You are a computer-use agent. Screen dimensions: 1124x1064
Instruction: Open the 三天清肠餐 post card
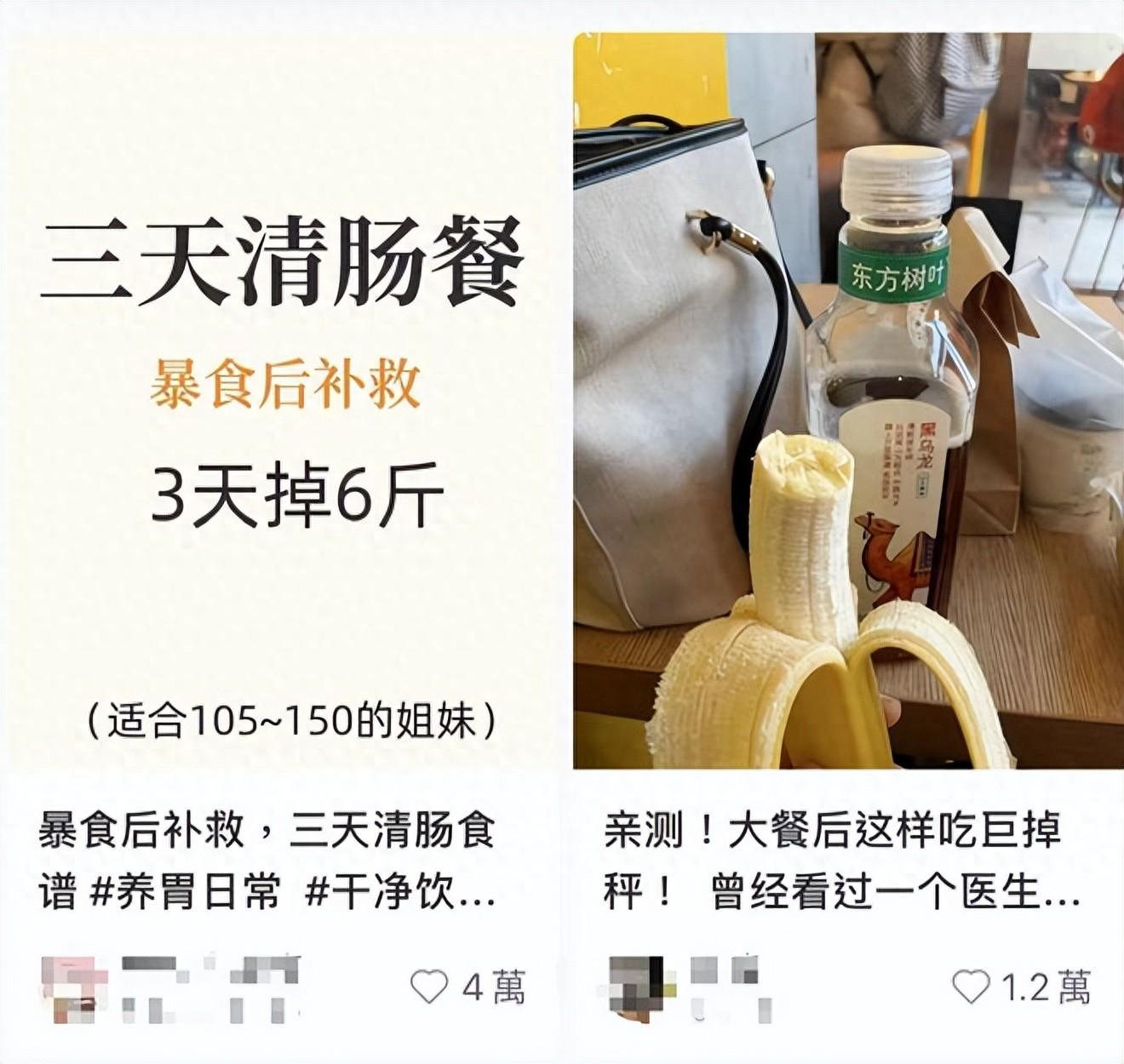click(x=281, y=400)
